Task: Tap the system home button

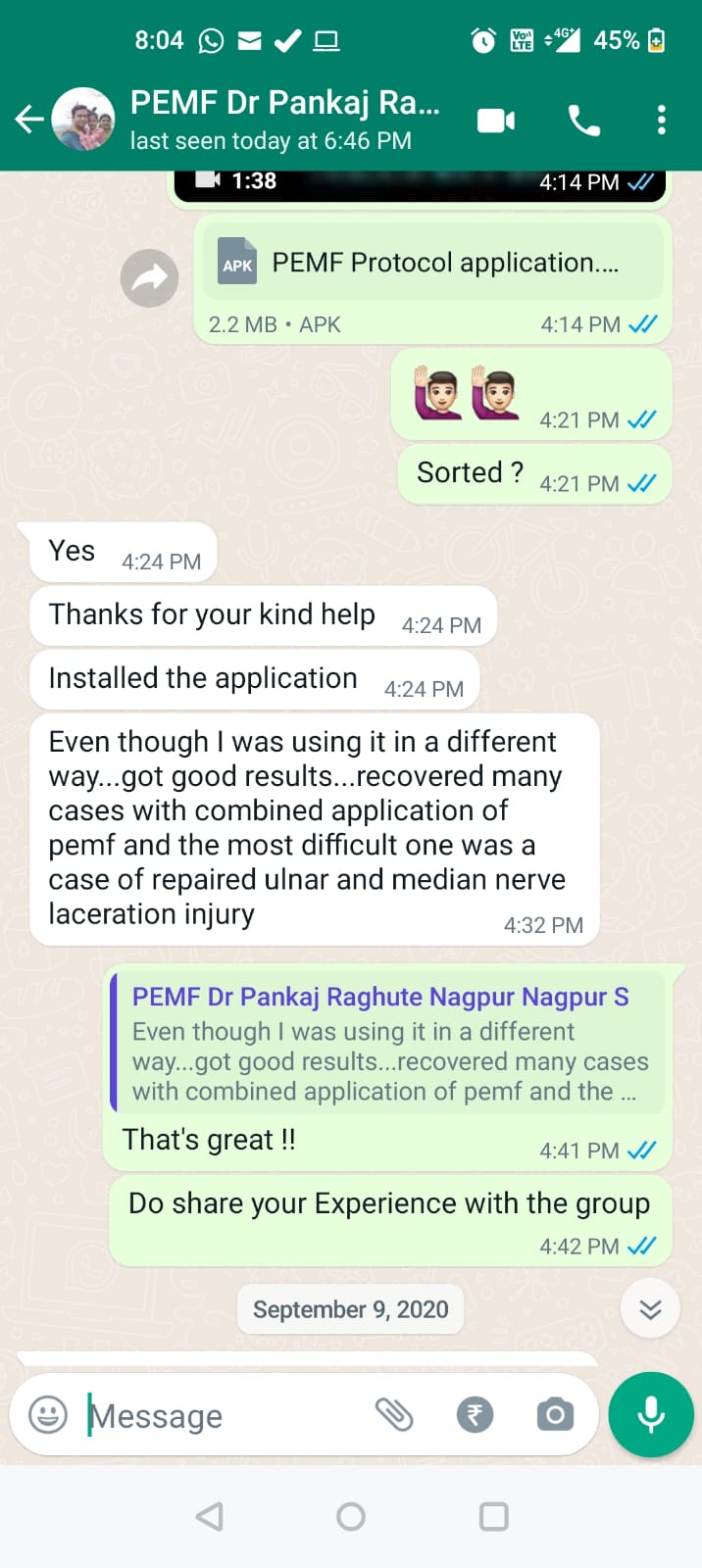Action: click(351, 1516)
